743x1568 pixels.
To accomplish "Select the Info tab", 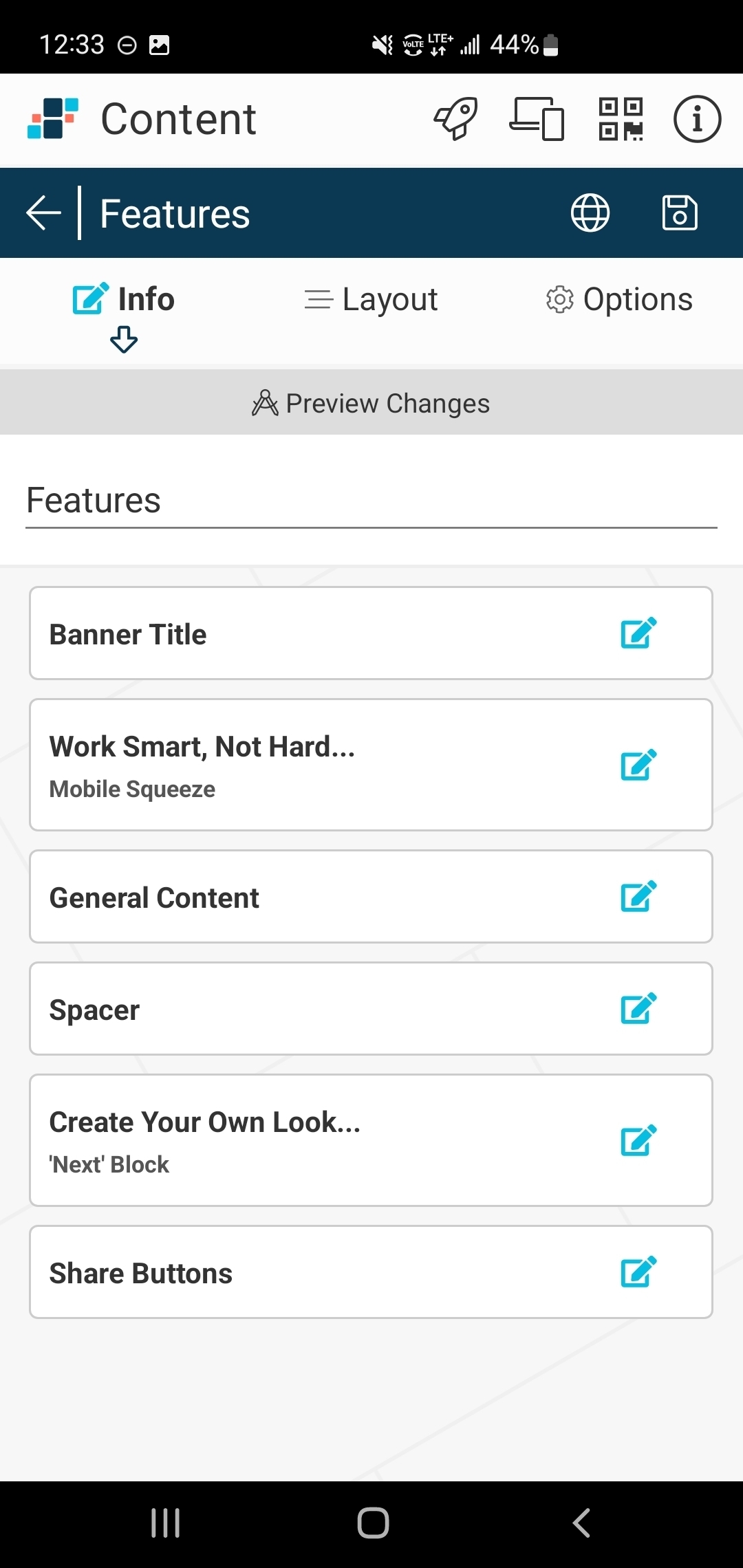I will coord(124,300).
